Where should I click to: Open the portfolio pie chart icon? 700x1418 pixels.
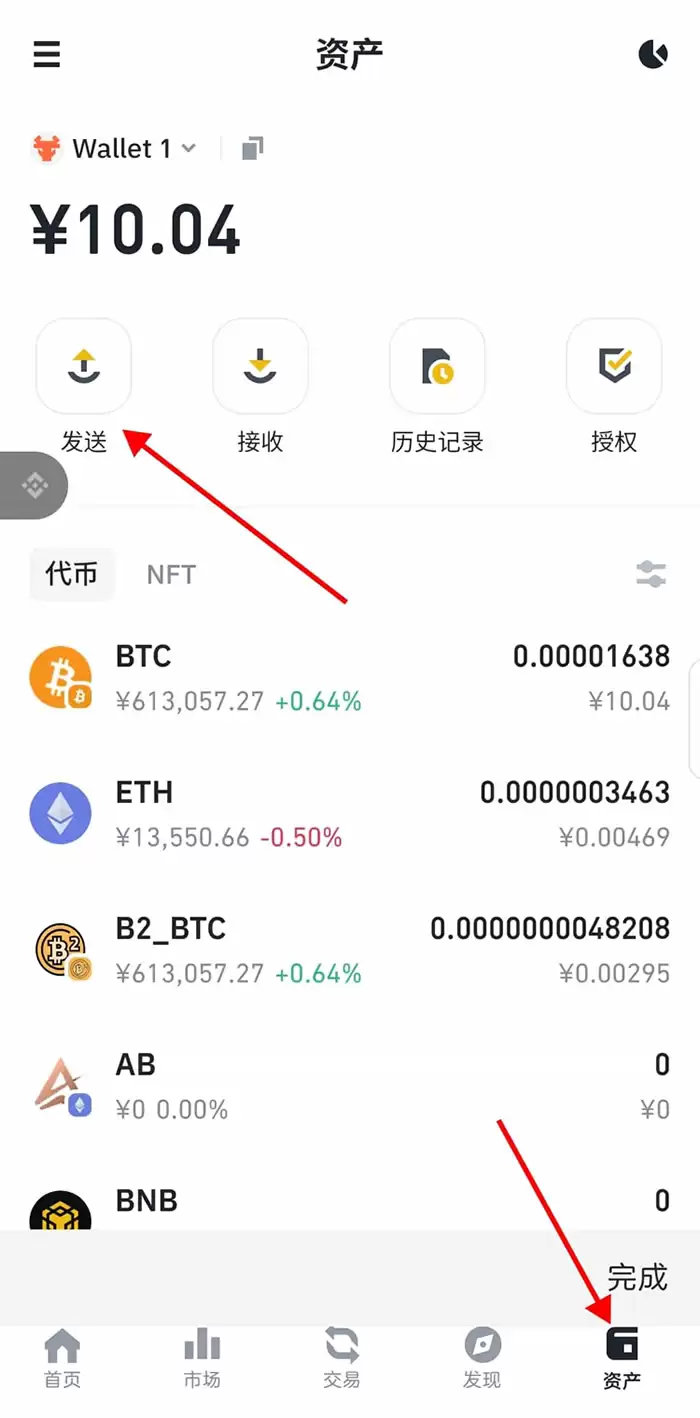(x=652, y=54)
